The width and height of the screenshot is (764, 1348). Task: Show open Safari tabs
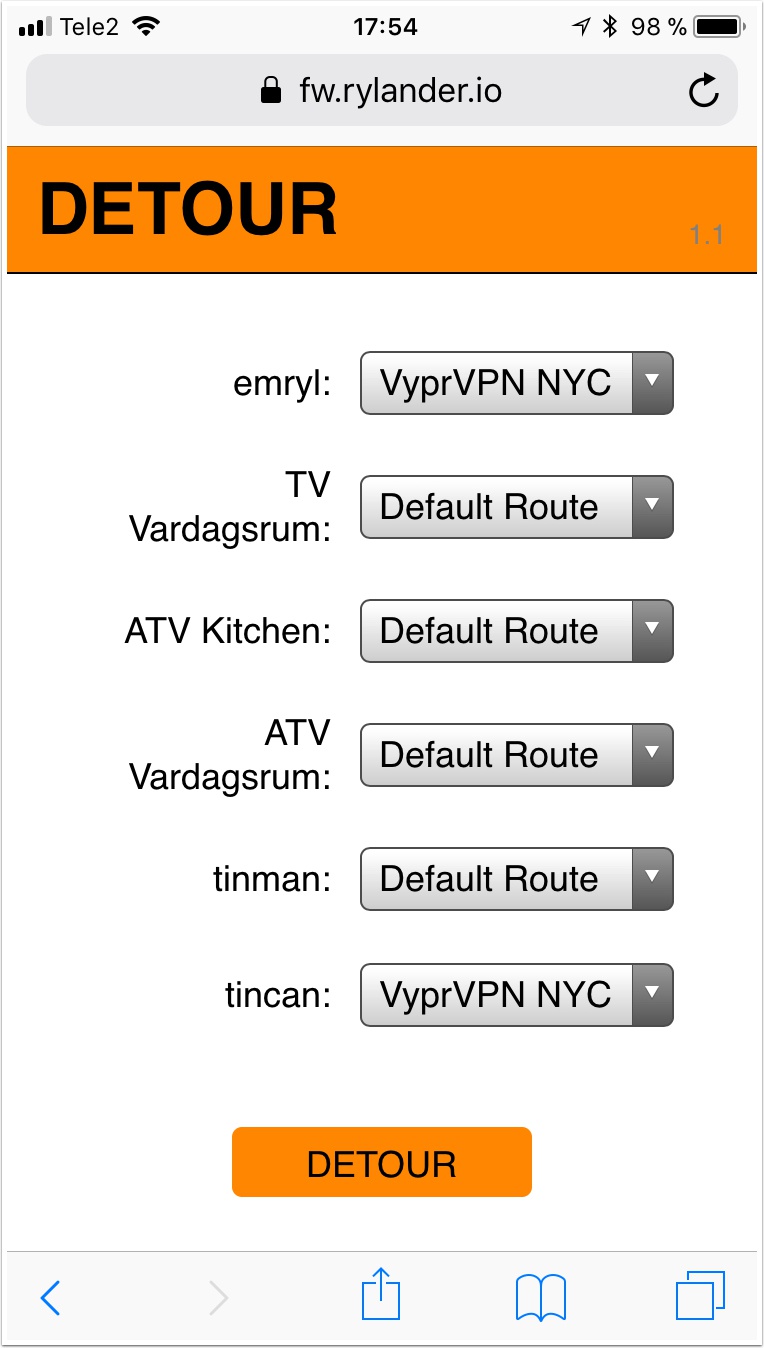coord(701,1296)
